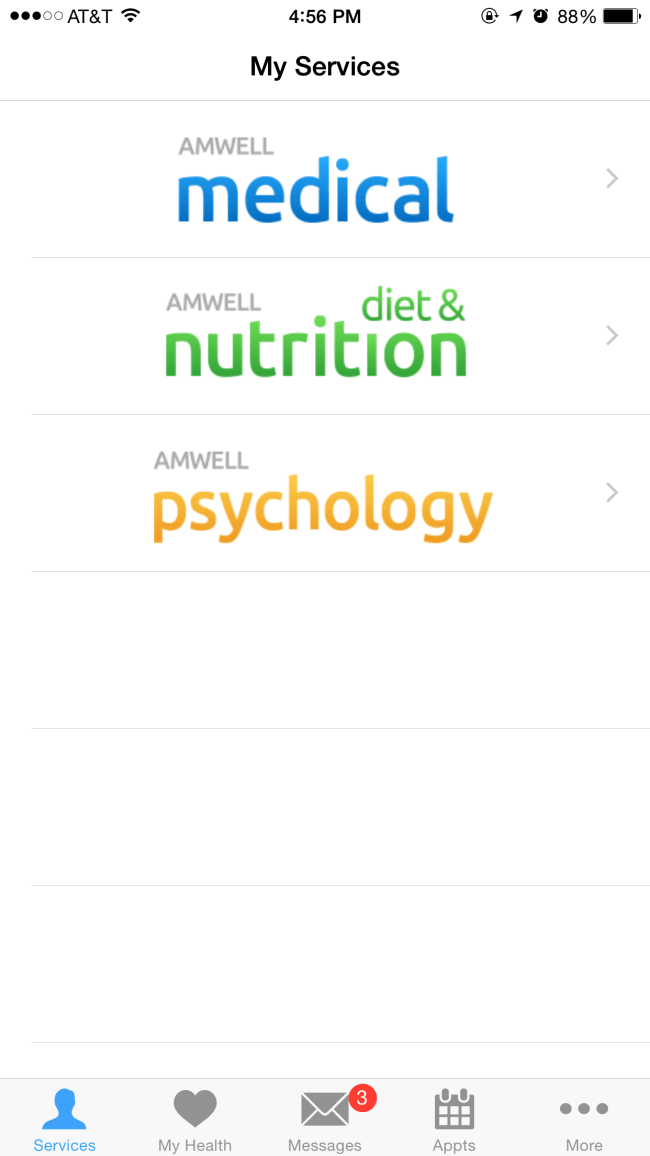The image size is (650, 1156).
Task: Open Messages tab with 3 unread
Action: pyautogui.click(x=325, y=1120)
